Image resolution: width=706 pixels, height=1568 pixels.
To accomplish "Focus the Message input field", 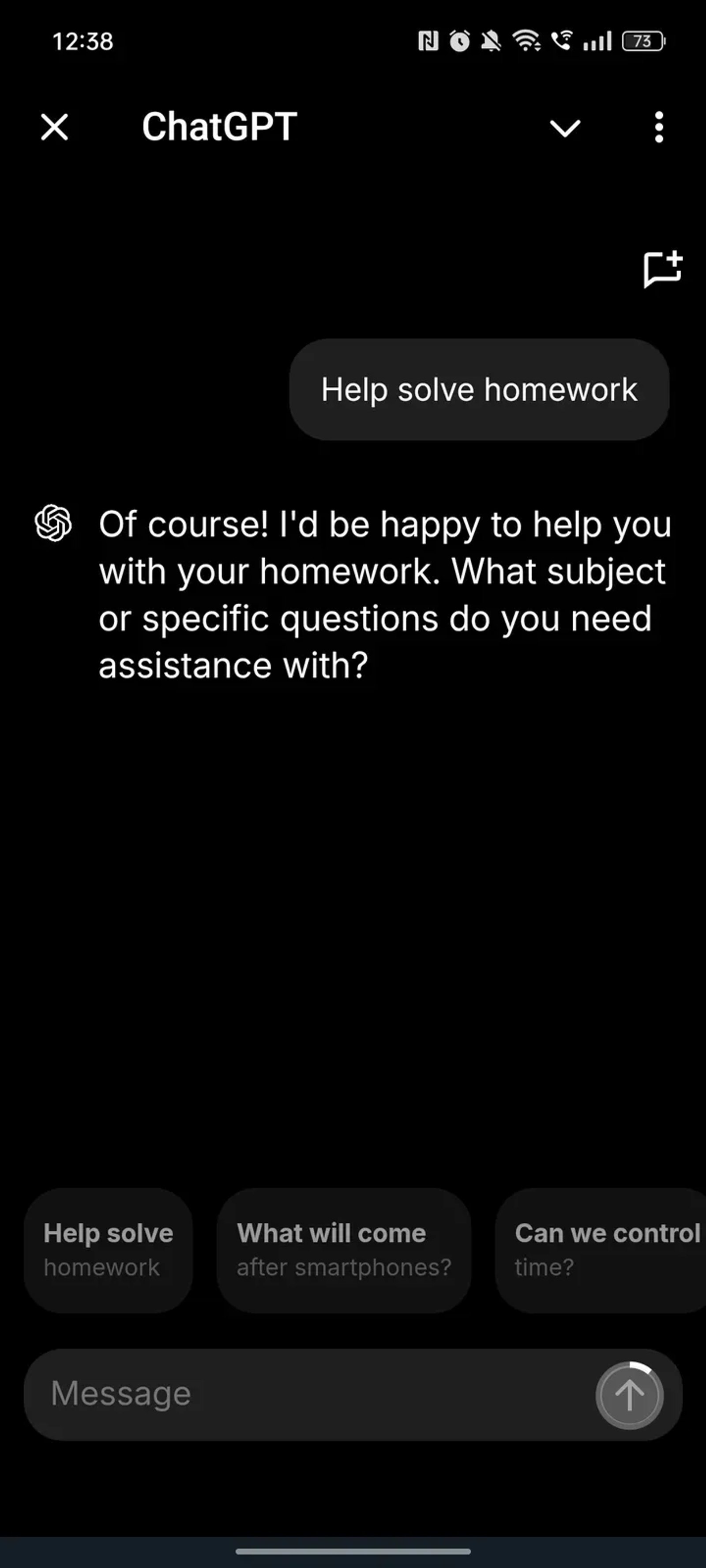I will point(304,1394).
